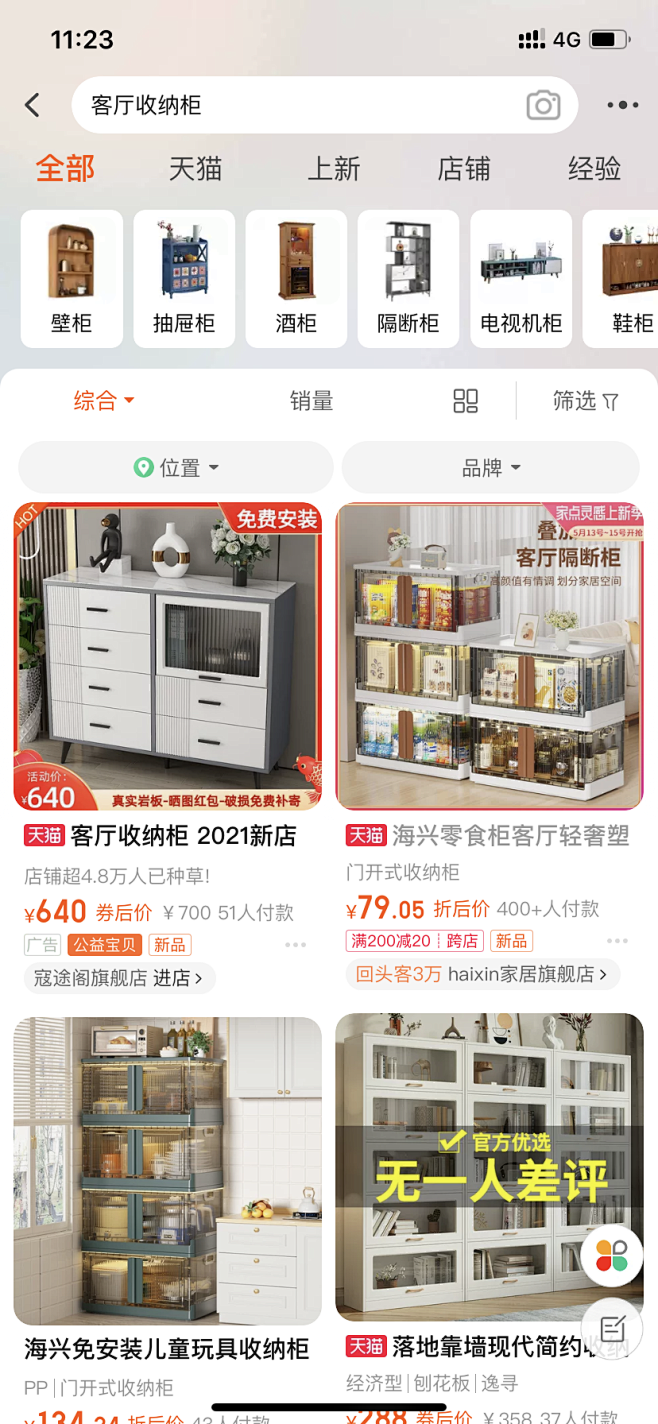The width and height of the screenshot is (658, 1424).
Task: Open the 筛选 filter panel
Action: [586, 401]
